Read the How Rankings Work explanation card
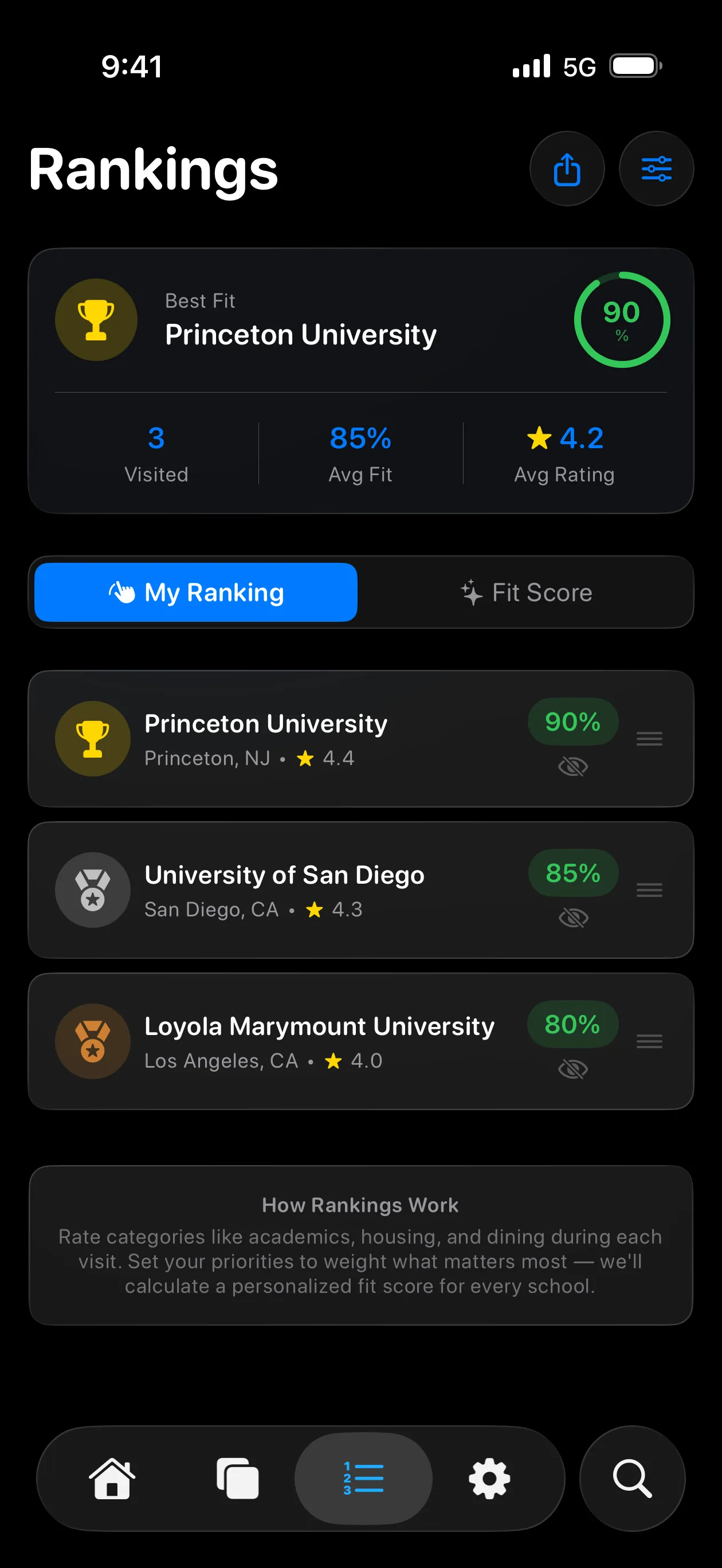Viewport: 722px width, 1568px height. 361,1245
